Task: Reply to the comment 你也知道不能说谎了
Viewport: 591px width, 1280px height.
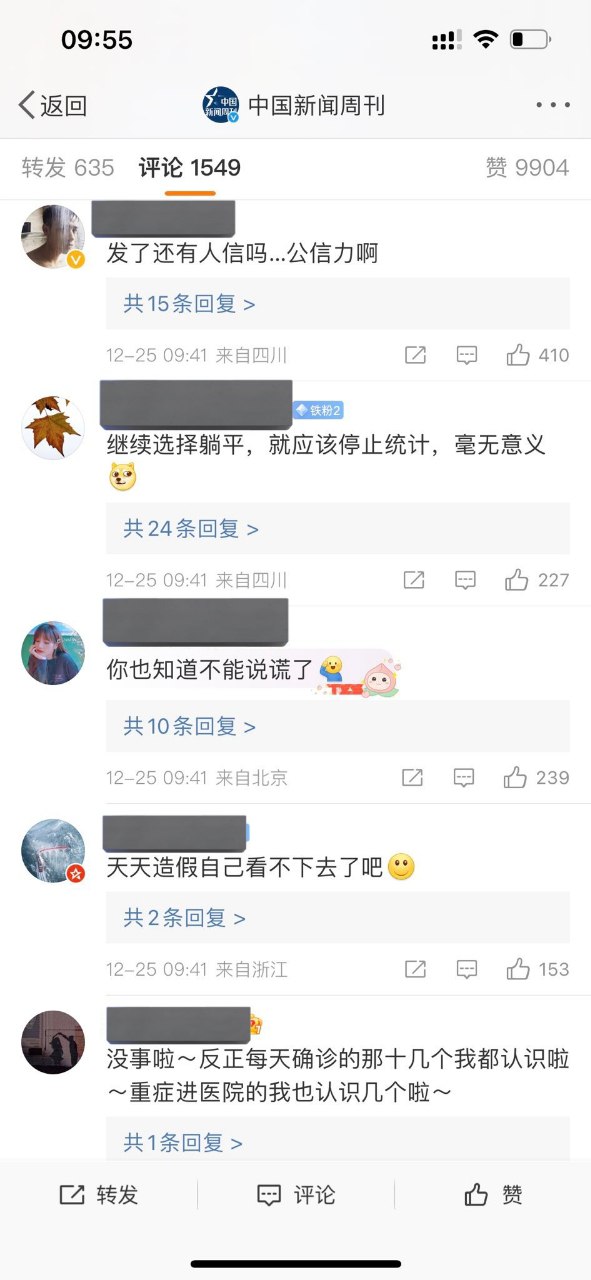Action: click(x=465, y=778)
